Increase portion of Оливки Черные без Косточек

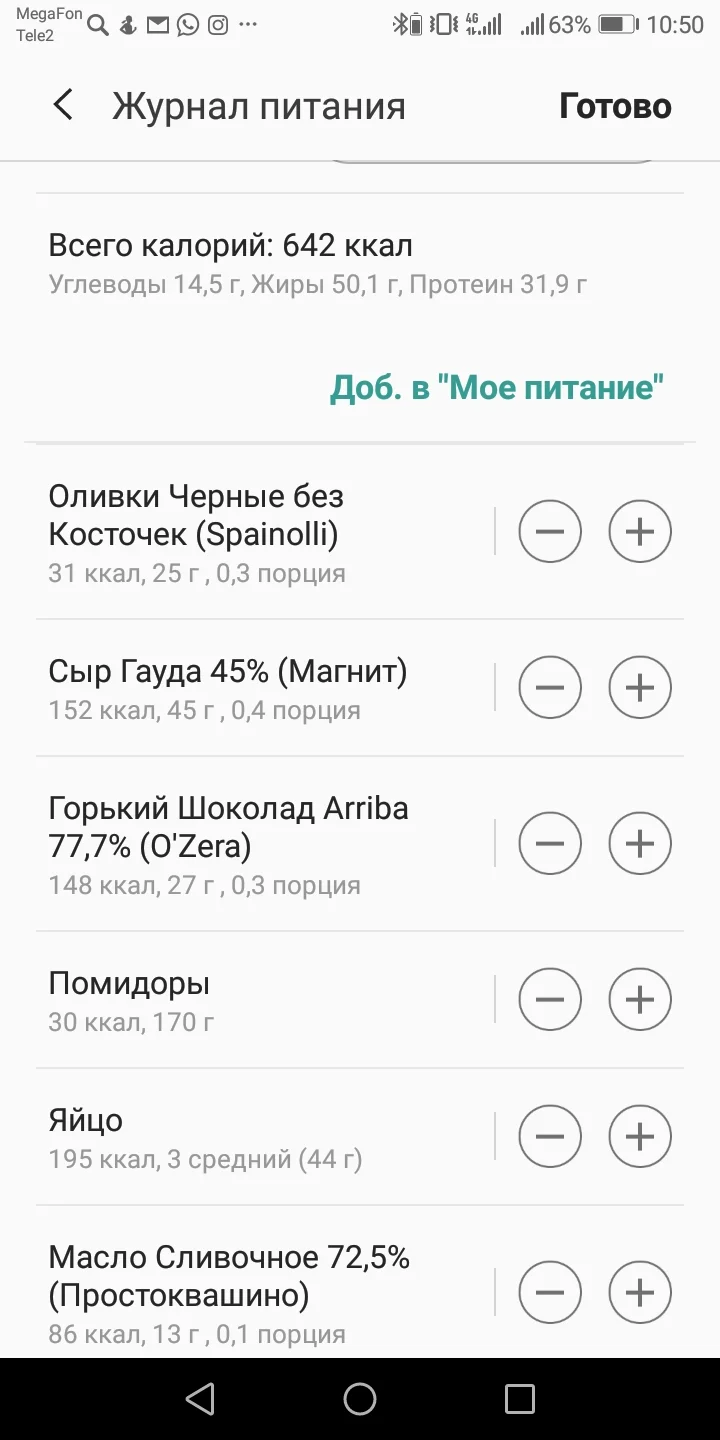click(640, 531)
